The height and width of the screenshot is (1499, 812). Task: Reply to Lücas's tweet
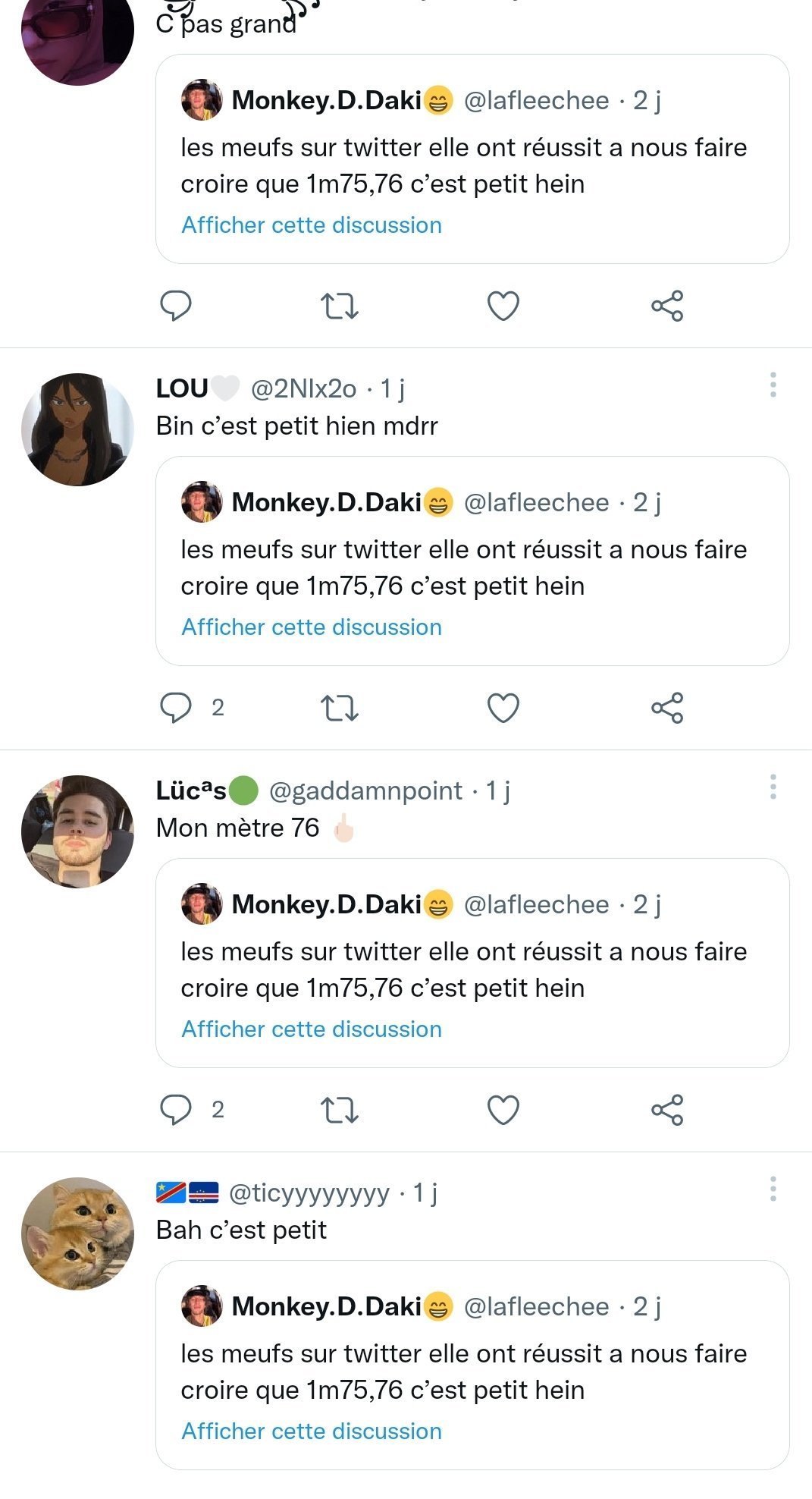176,1110
